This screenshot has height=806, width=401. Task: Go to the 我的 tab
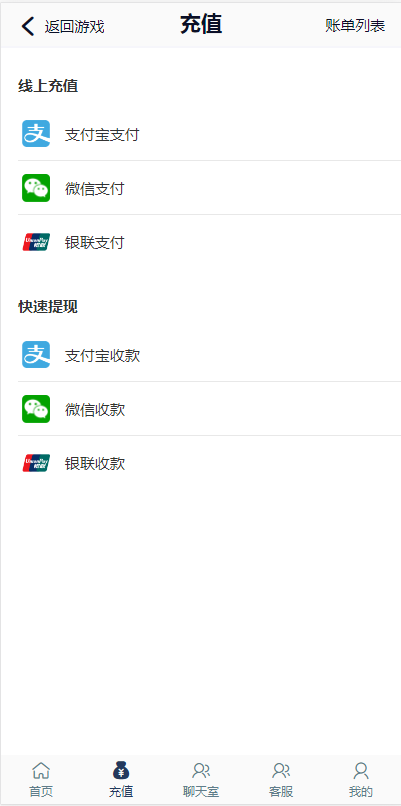coord(360,780)
